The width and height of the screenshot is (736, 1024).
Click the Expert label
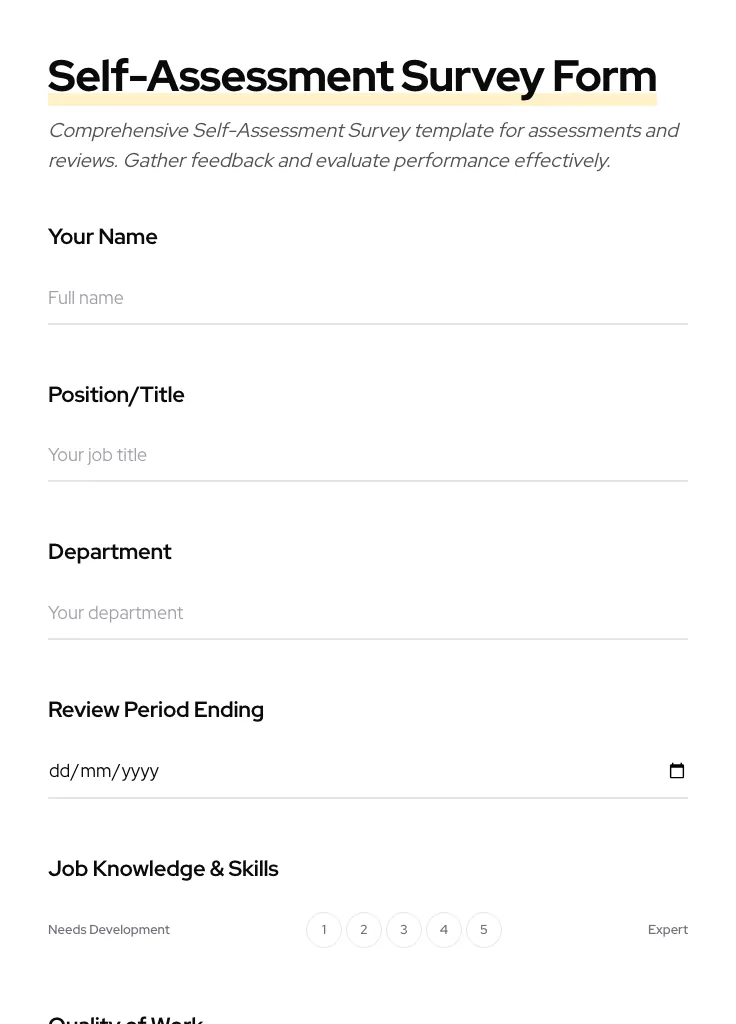pyautogui.click(x=667, y=929)
